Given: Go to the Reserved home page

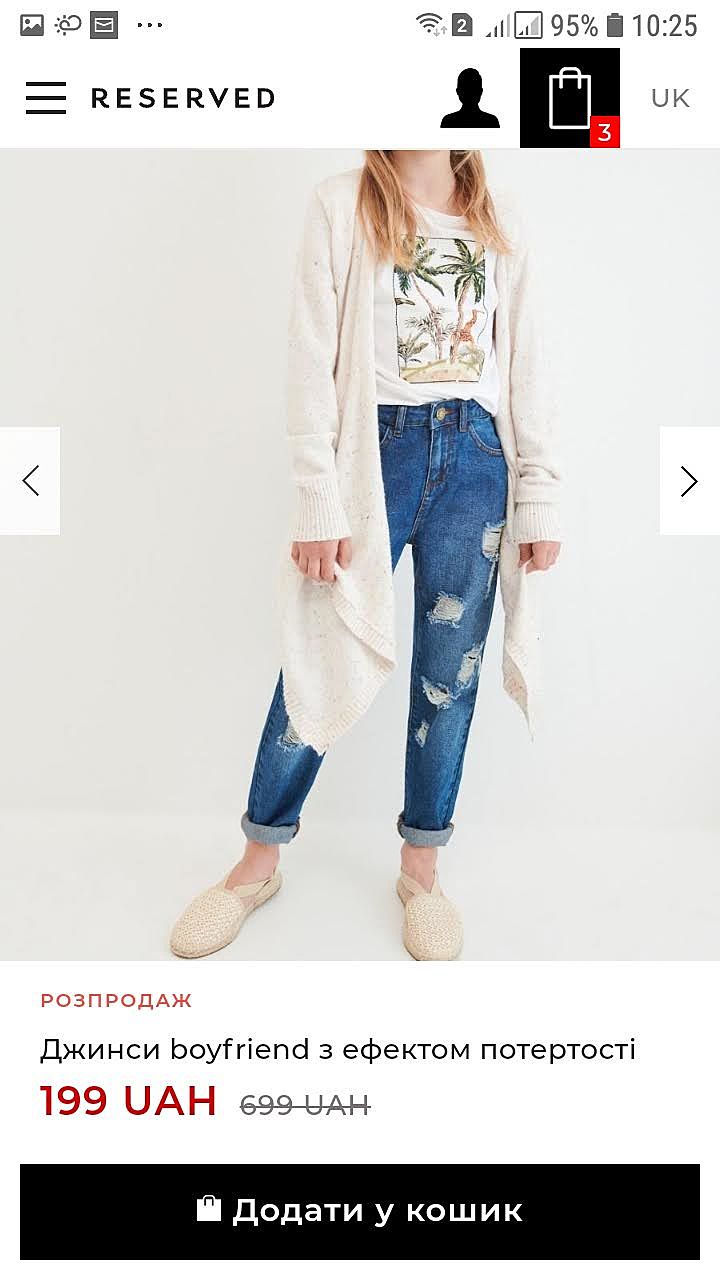Looking at the screenshot, I should tap(183, 98).
